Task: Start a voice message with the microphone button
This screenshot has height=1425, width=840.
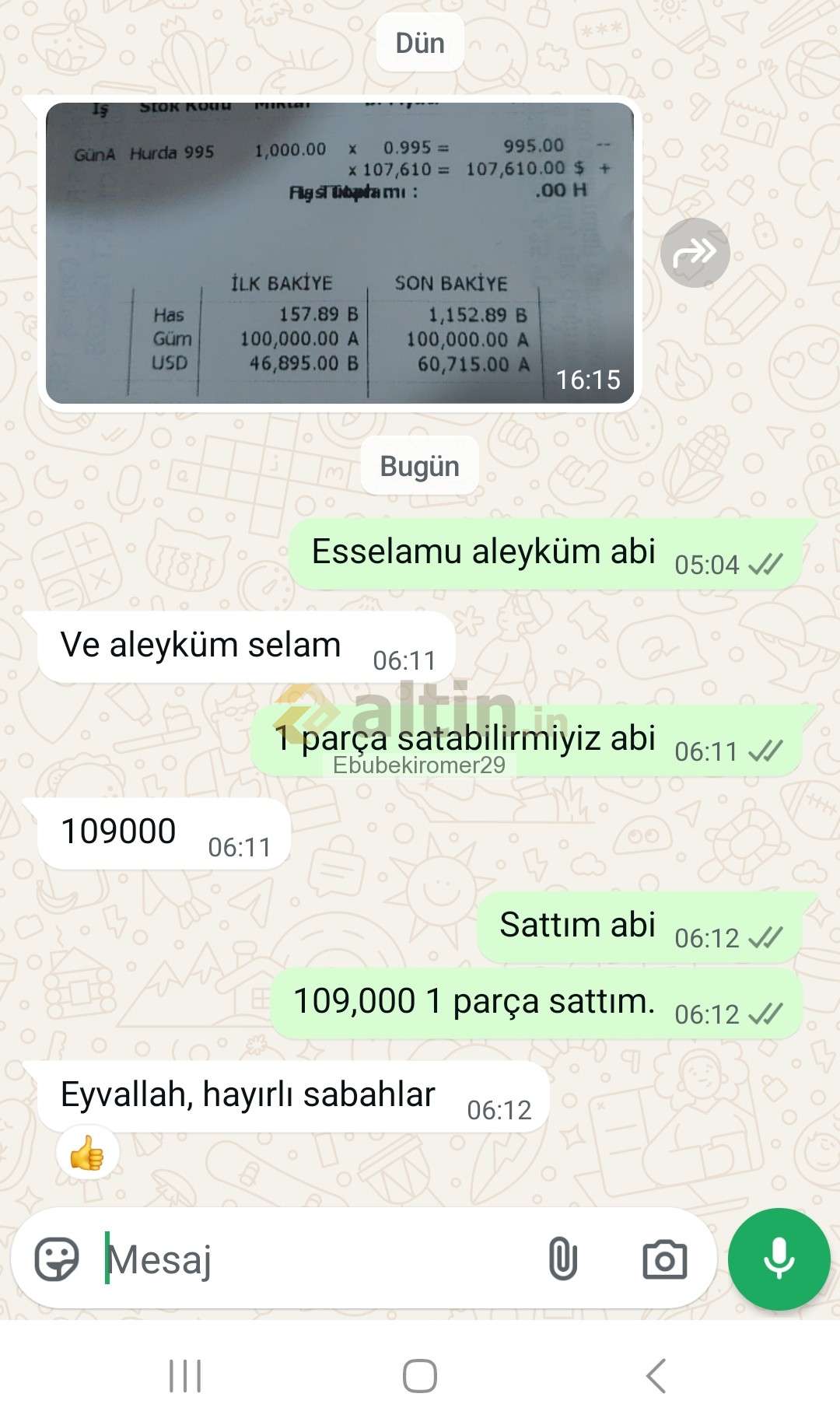Action: [x=779, y=1259]
